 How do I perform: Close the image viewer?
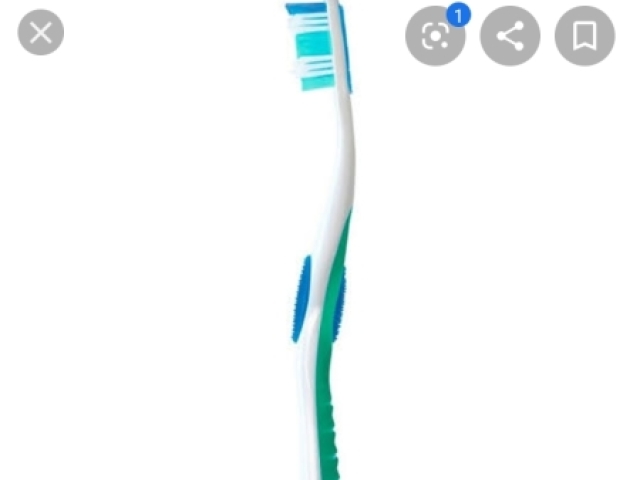[40, 34]
